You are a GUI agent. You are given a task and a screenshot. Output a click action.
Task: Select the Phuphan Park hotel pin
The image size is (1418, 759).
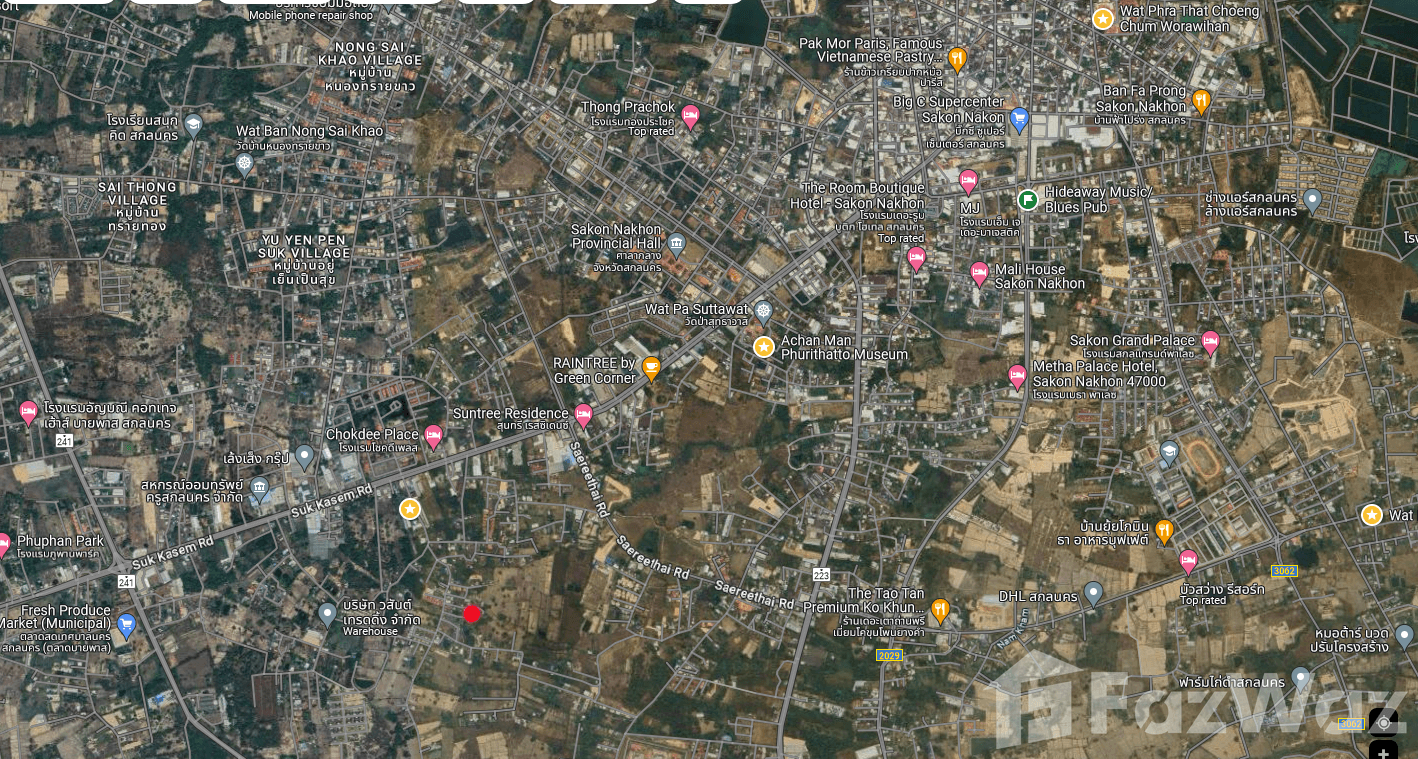coord(4,544)
